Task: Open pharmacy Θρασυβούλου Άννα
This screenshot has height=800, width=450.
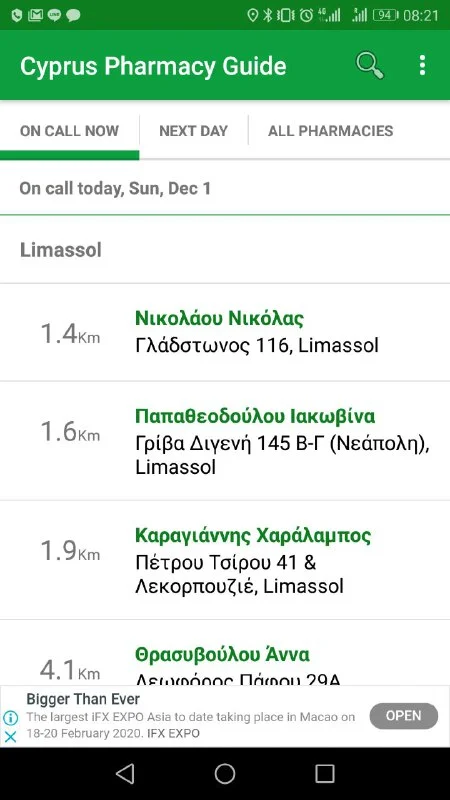Action: 225,653
